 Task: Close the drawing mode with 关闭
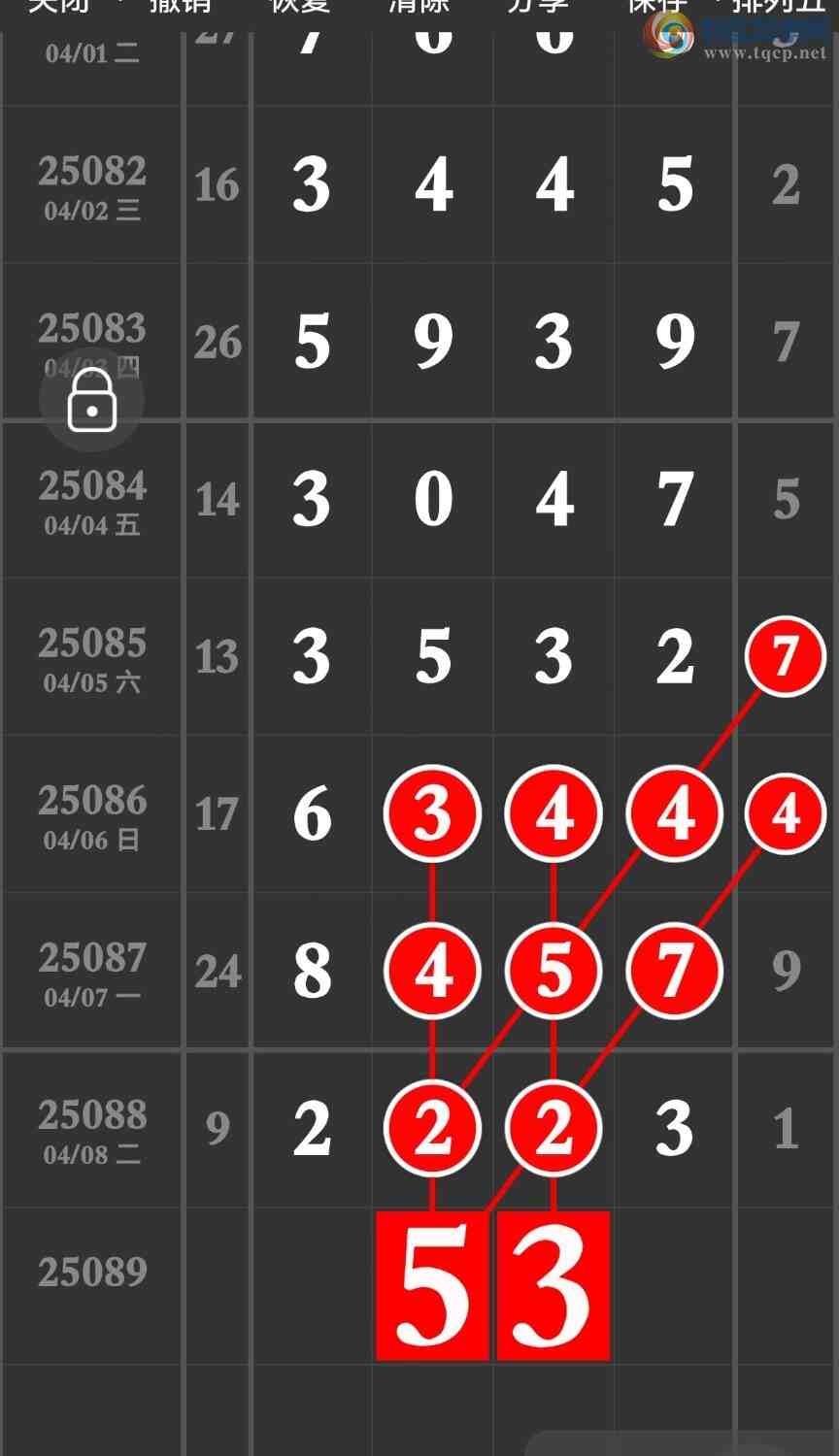(58, 5)
